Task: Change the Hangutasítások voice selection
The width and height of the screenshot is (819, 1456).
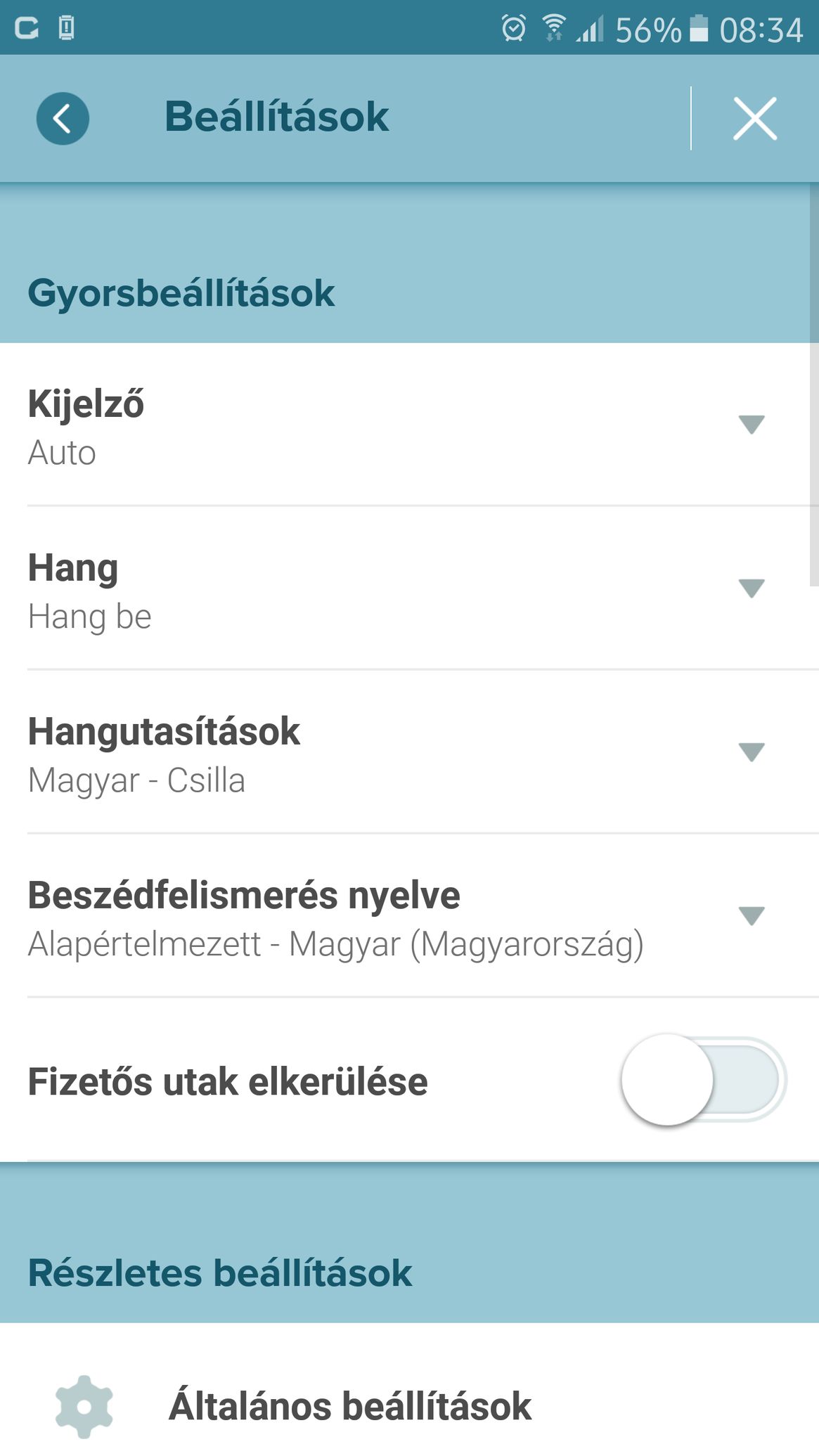Action: coord(751,752)
